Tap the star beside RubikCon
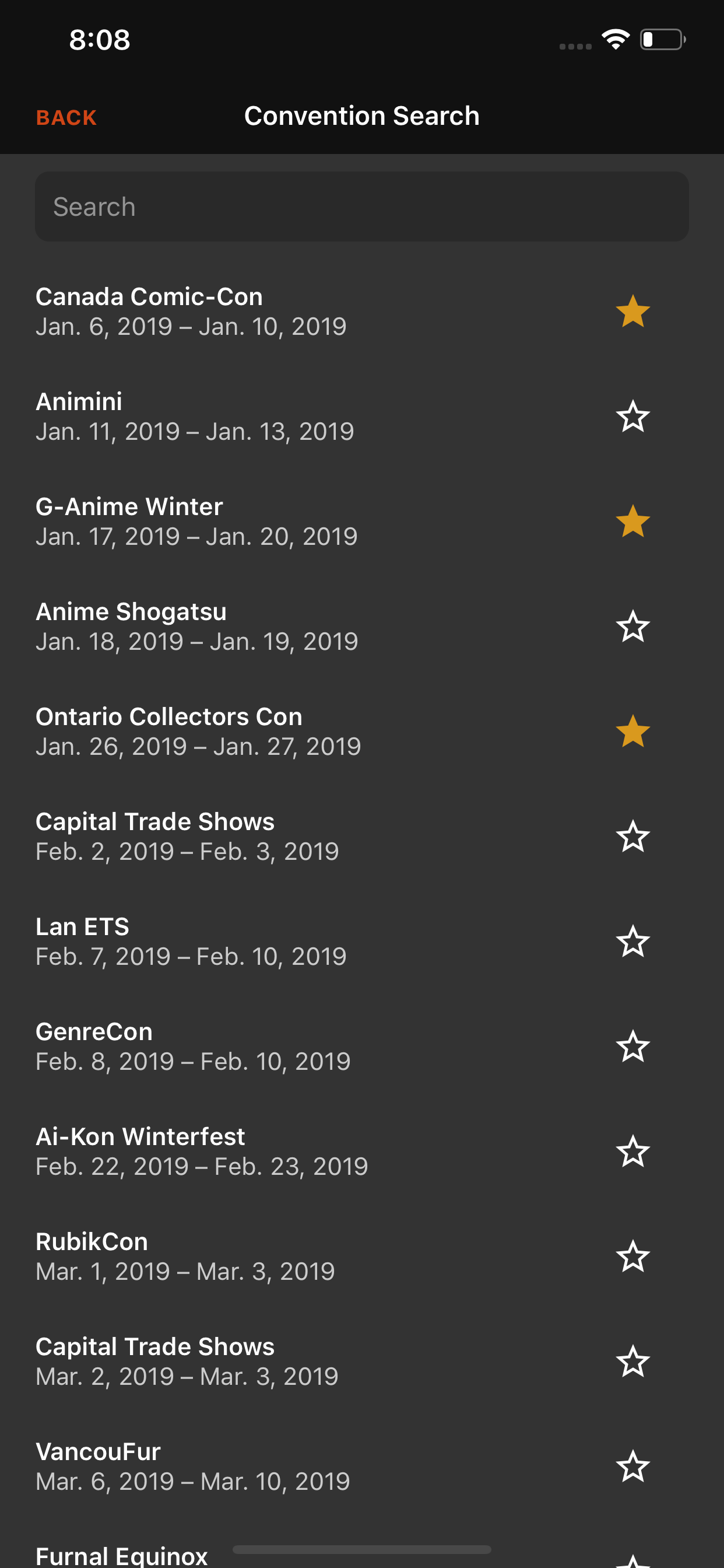 point(632,1256)
